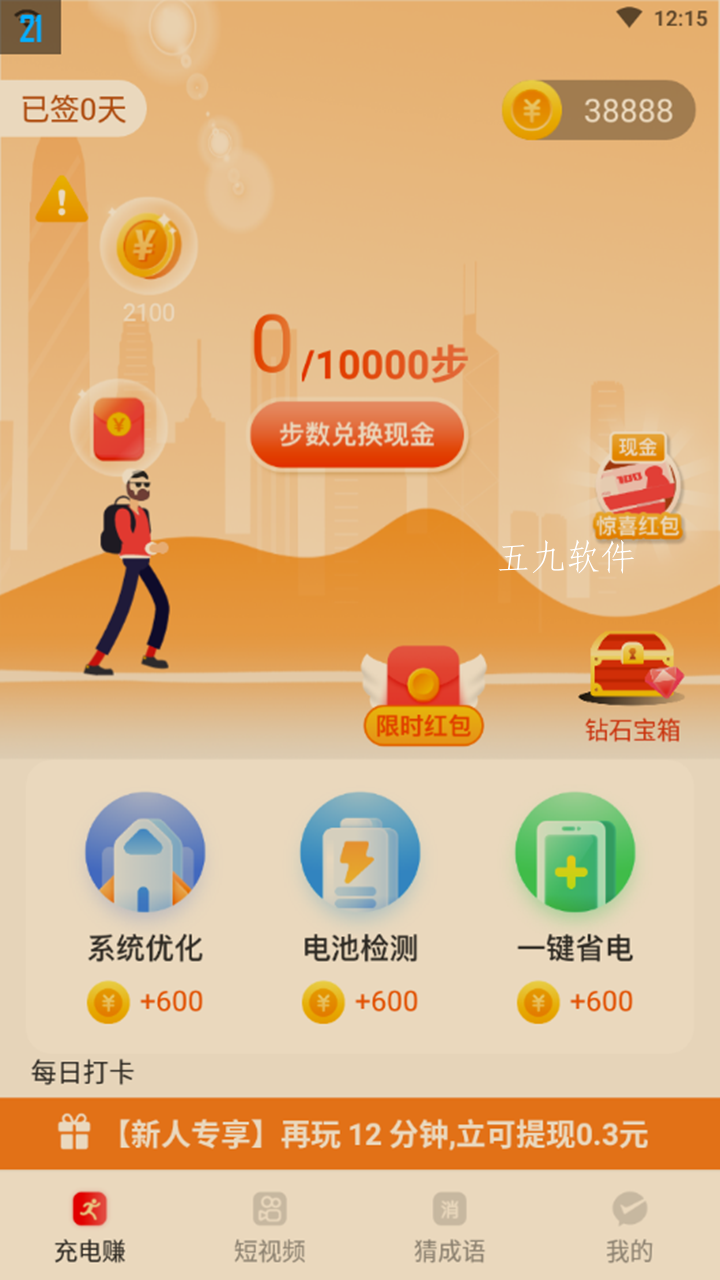
Task: Open the 38888 coin balance
Action: coord(598,110)
